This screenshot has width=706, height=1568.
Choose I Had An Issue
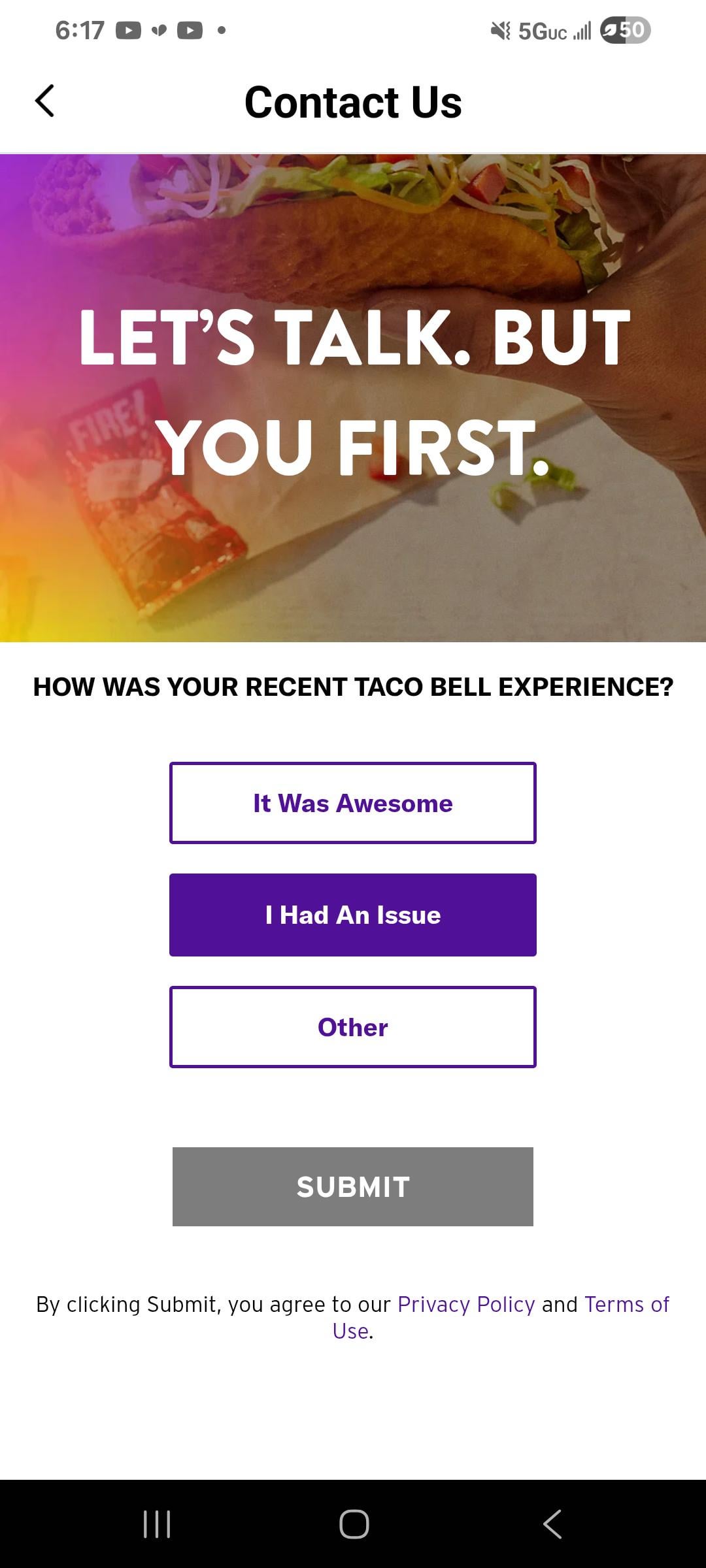353,915
